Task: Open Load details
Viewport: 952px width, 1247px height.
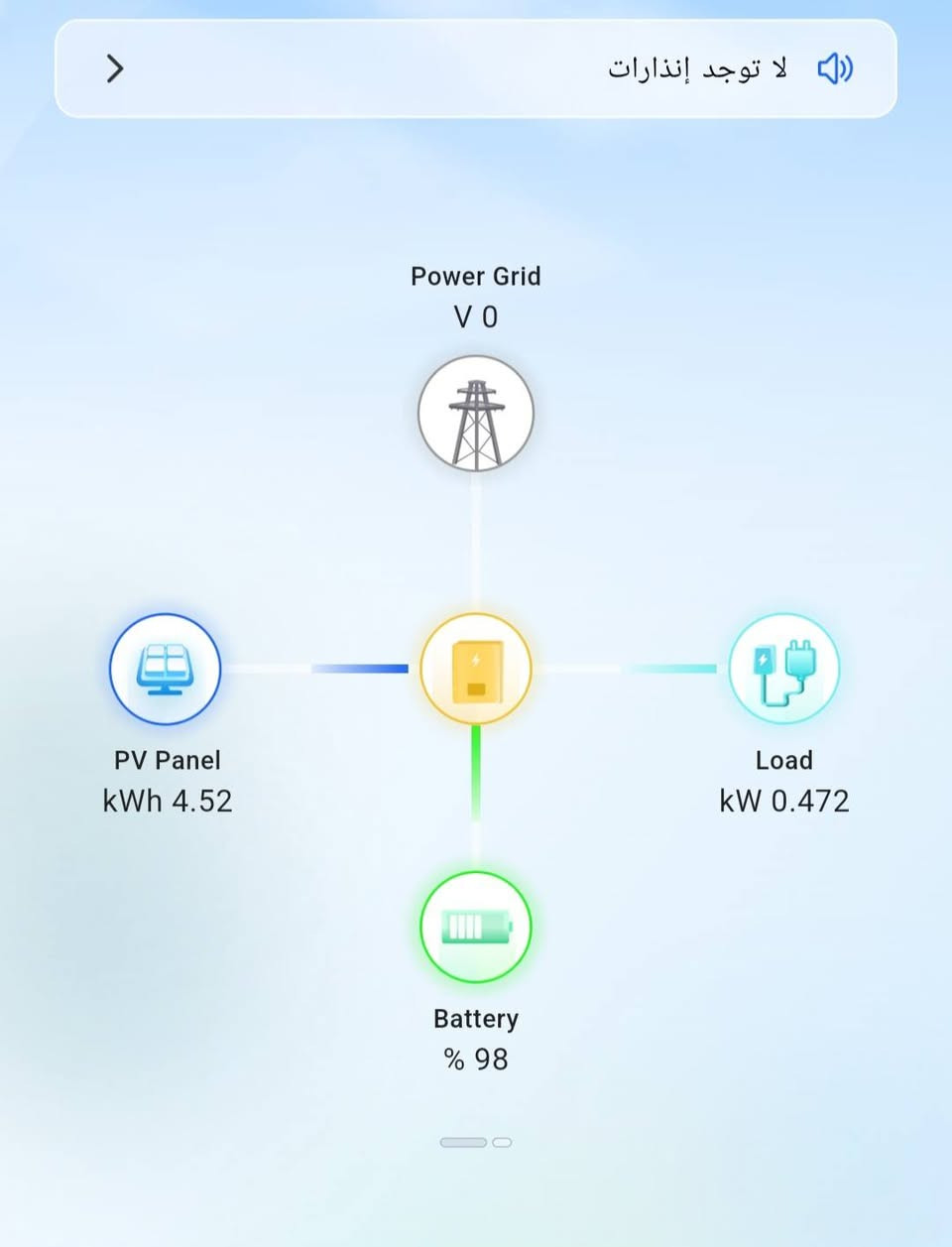Action: [784, 670]
